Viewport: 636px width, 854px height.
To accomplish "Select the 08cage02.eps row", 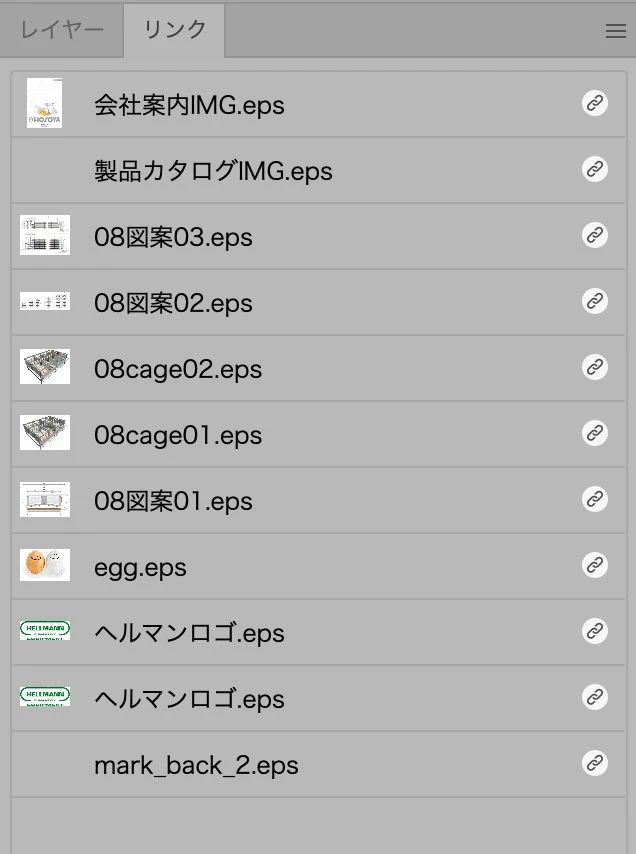I will (x=178, y=369).
